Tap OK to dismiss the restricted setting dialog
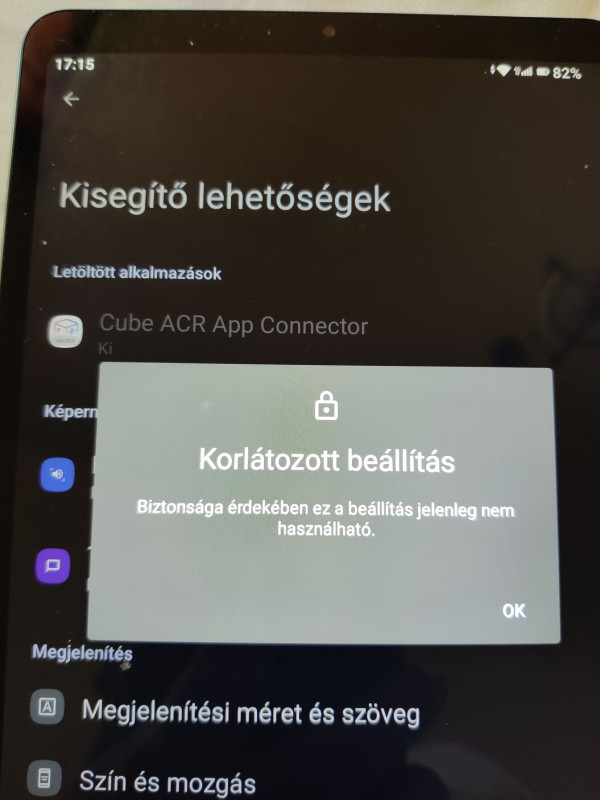Viewport: 600px width, 800px height. click(513, 610)
